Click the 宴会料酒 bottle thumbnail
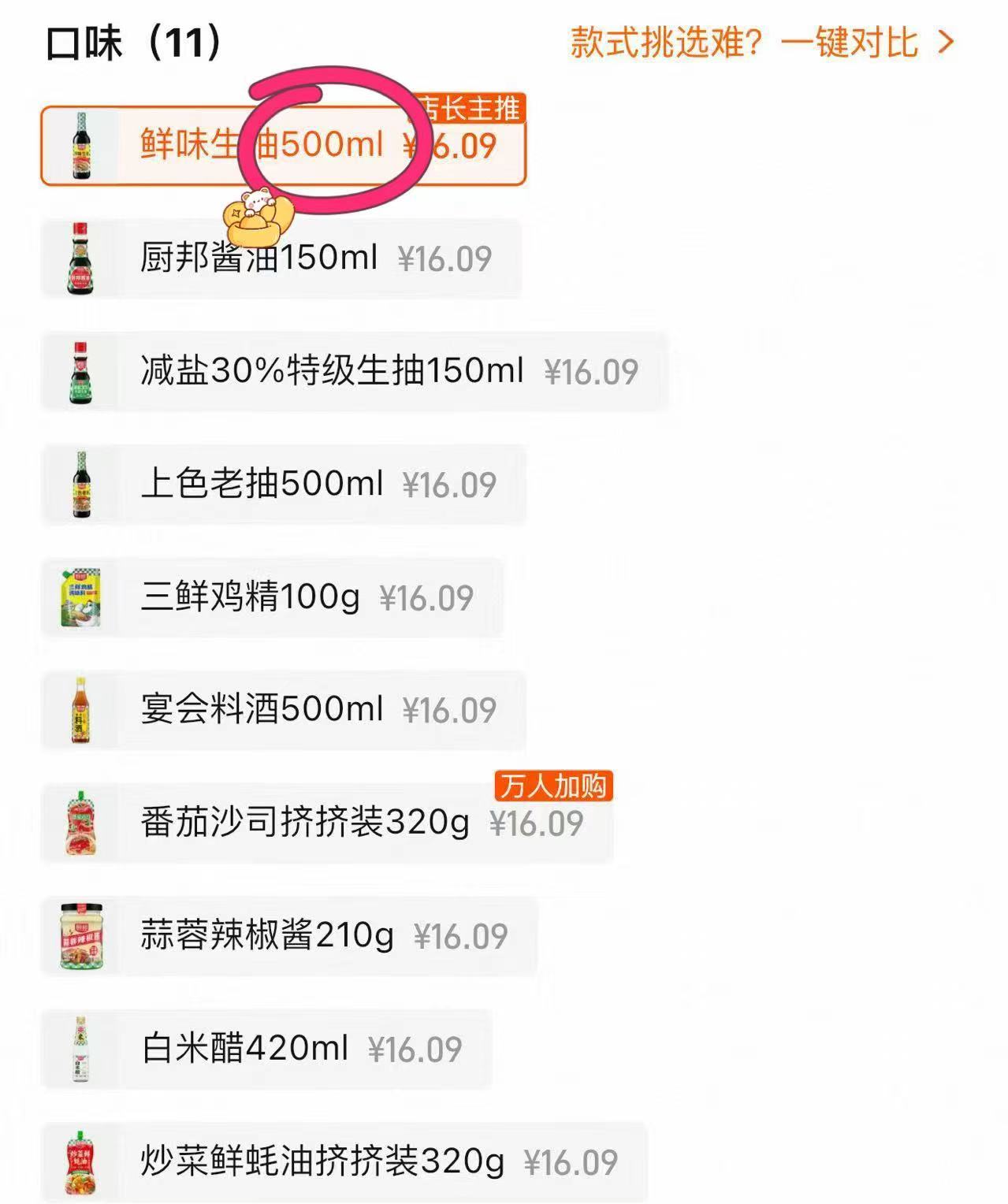The height and width of the screenshot is (1204, 1008). 81,709
